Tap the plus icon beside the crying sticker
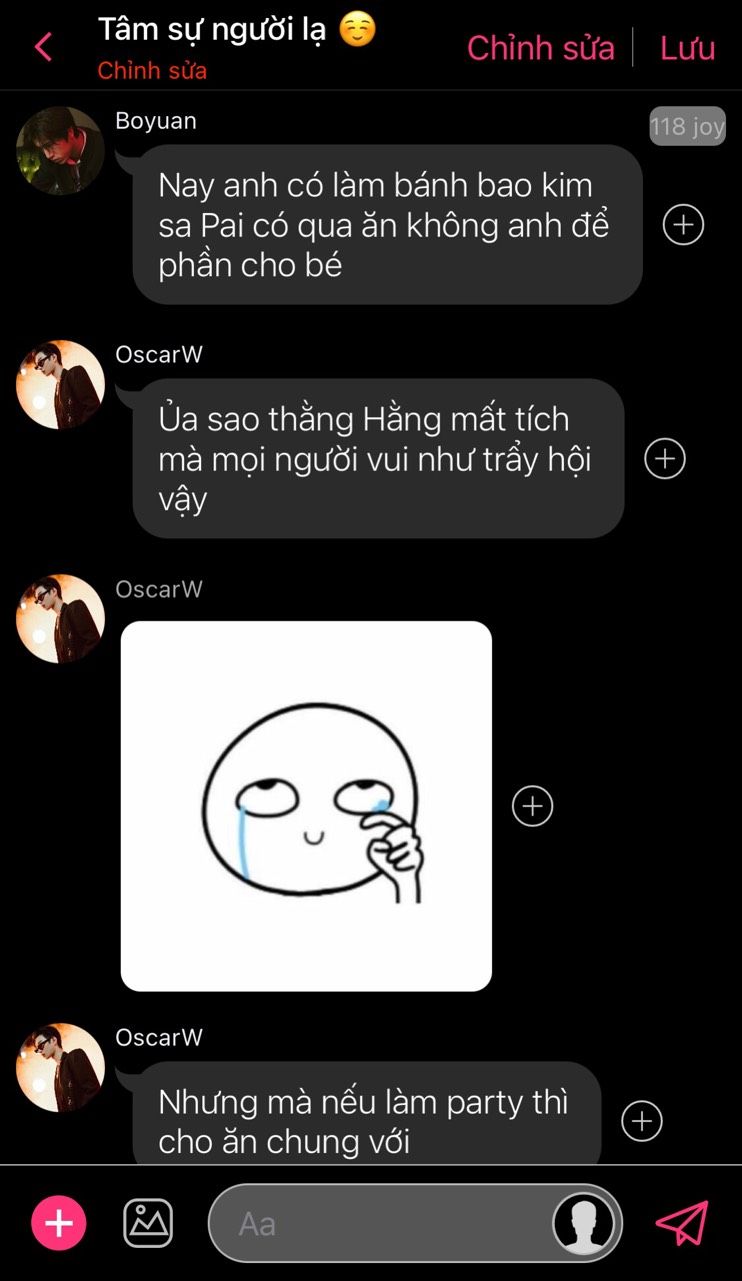 [x=533, y=806]
